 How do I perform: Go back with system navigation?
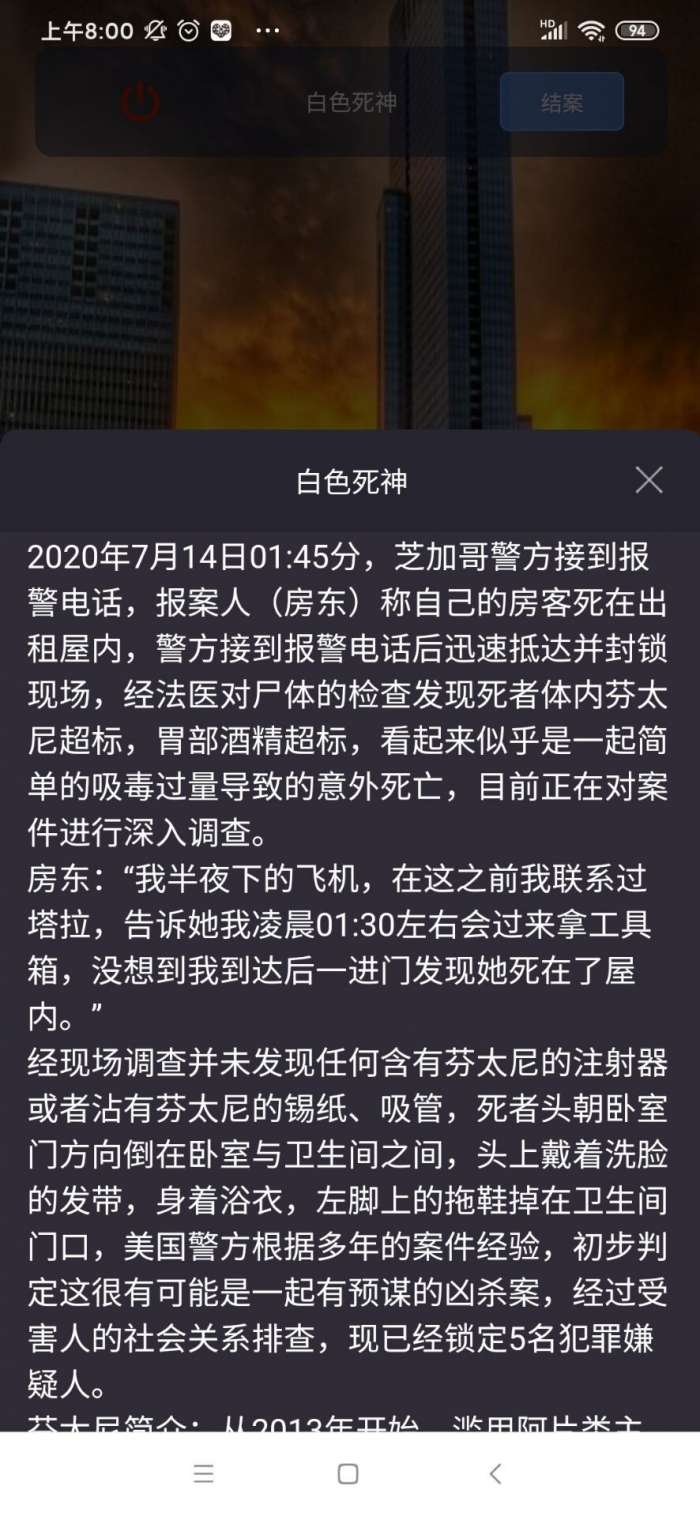495,1473
